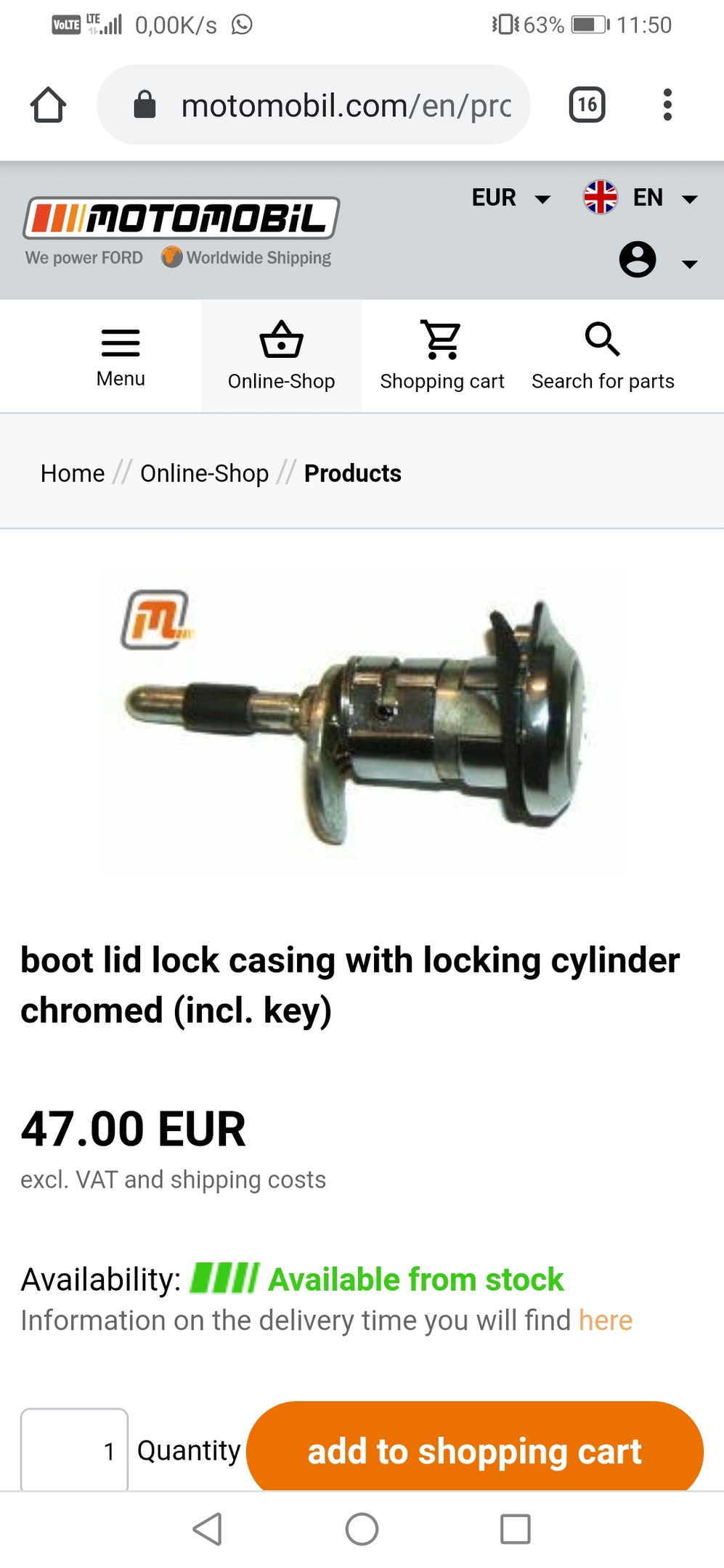Image resolution: width=724 pixels, height=1568 pixels.
Task: Follow the Home breadcrumb link
Action: pyautogui.click(x=73, y=473)
